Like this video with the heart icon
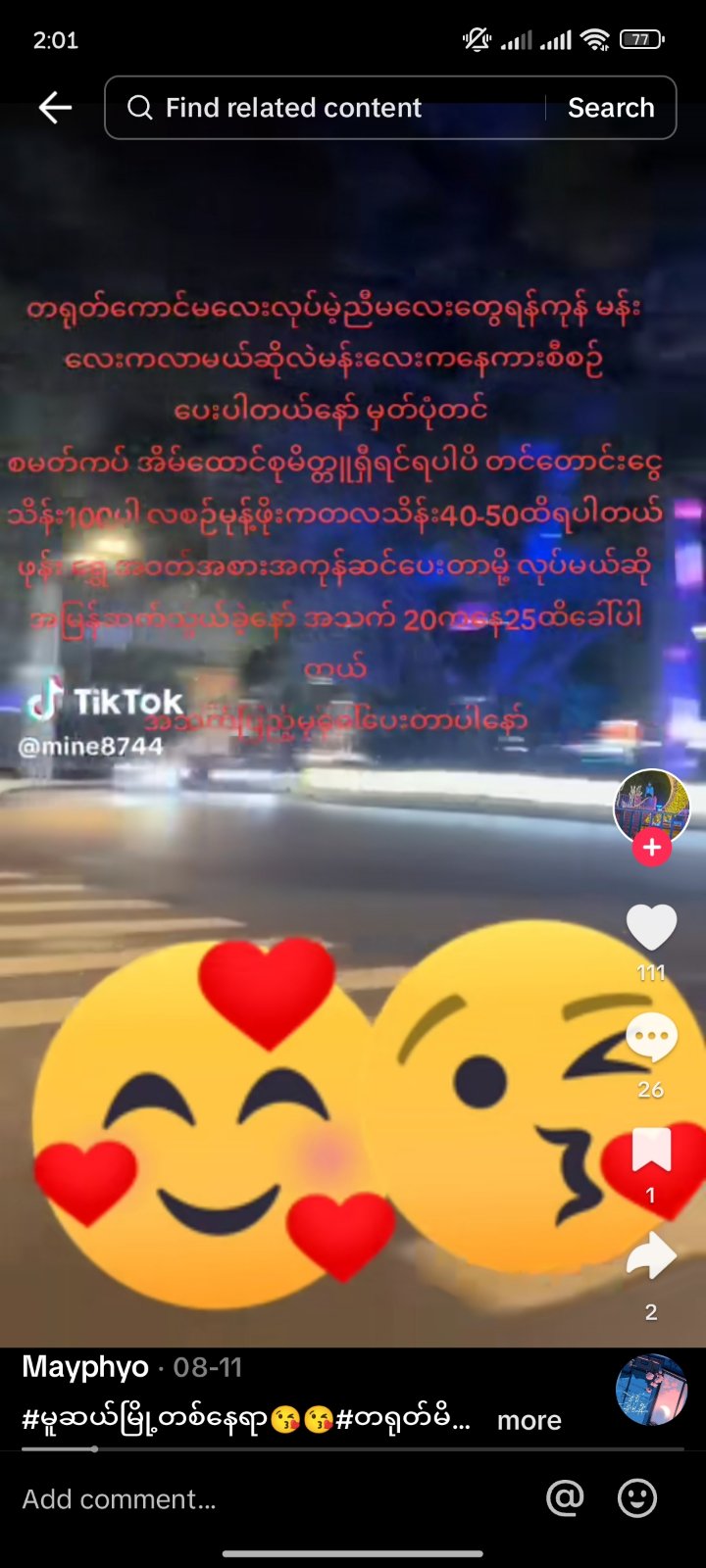 pos(651,927)
